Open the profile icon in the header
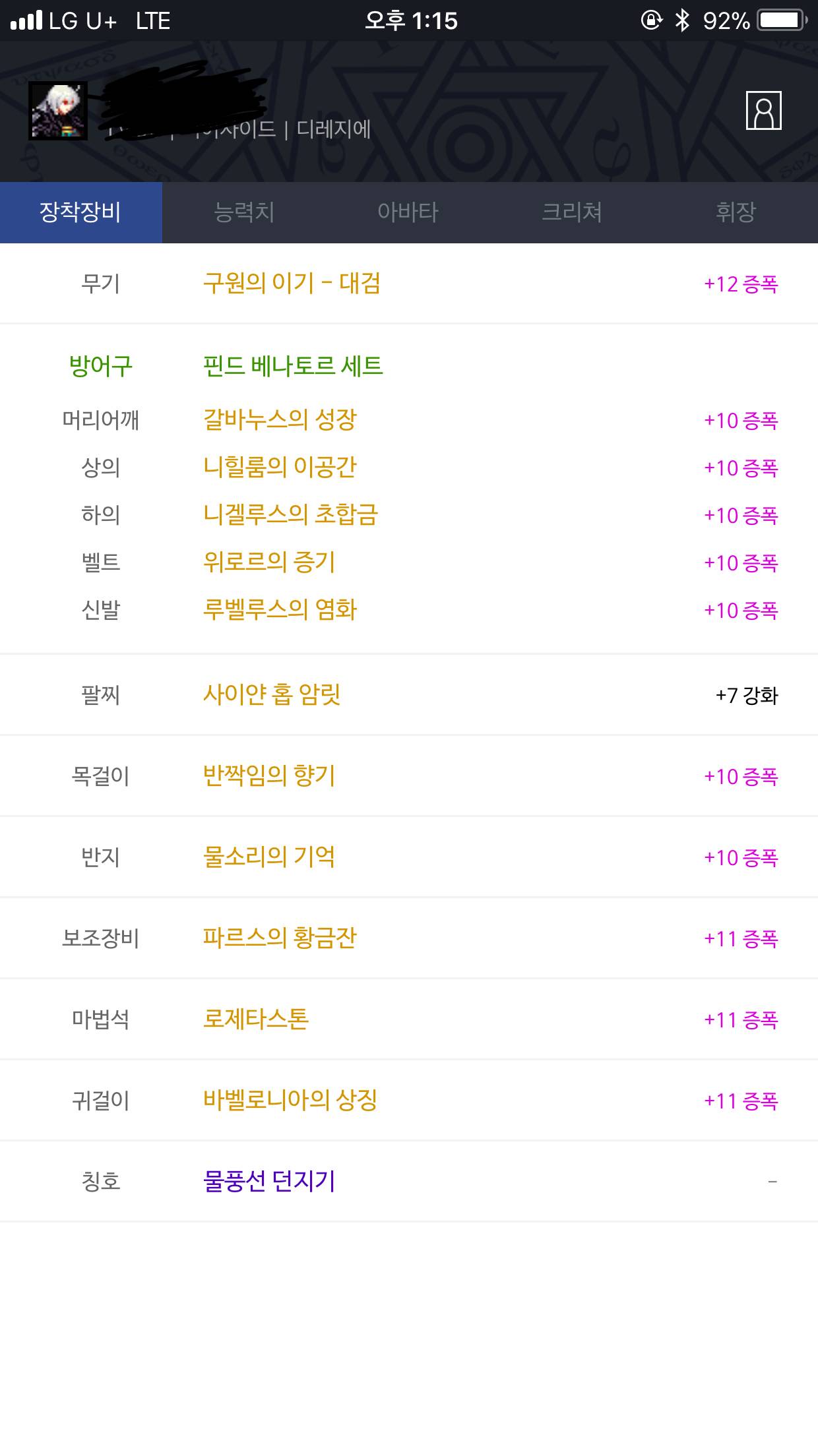818x1456 pixels. (x=764, y=111)
